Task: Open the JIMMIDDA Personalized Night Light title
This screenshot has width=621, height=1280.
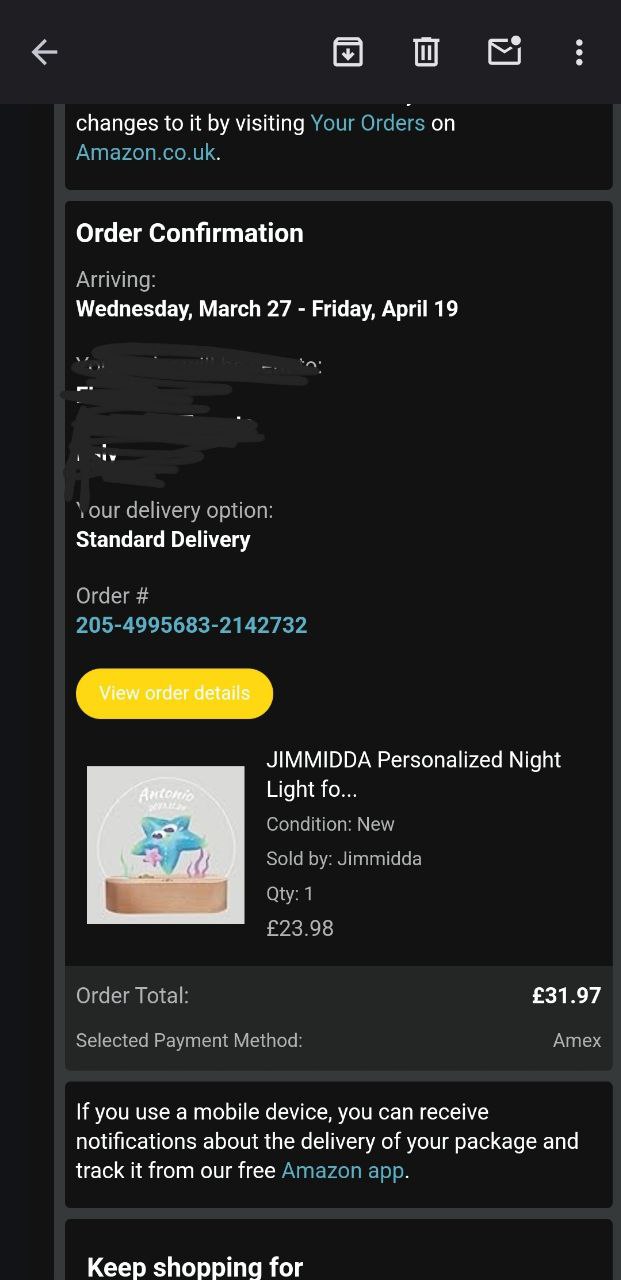Action: [413, 774]
